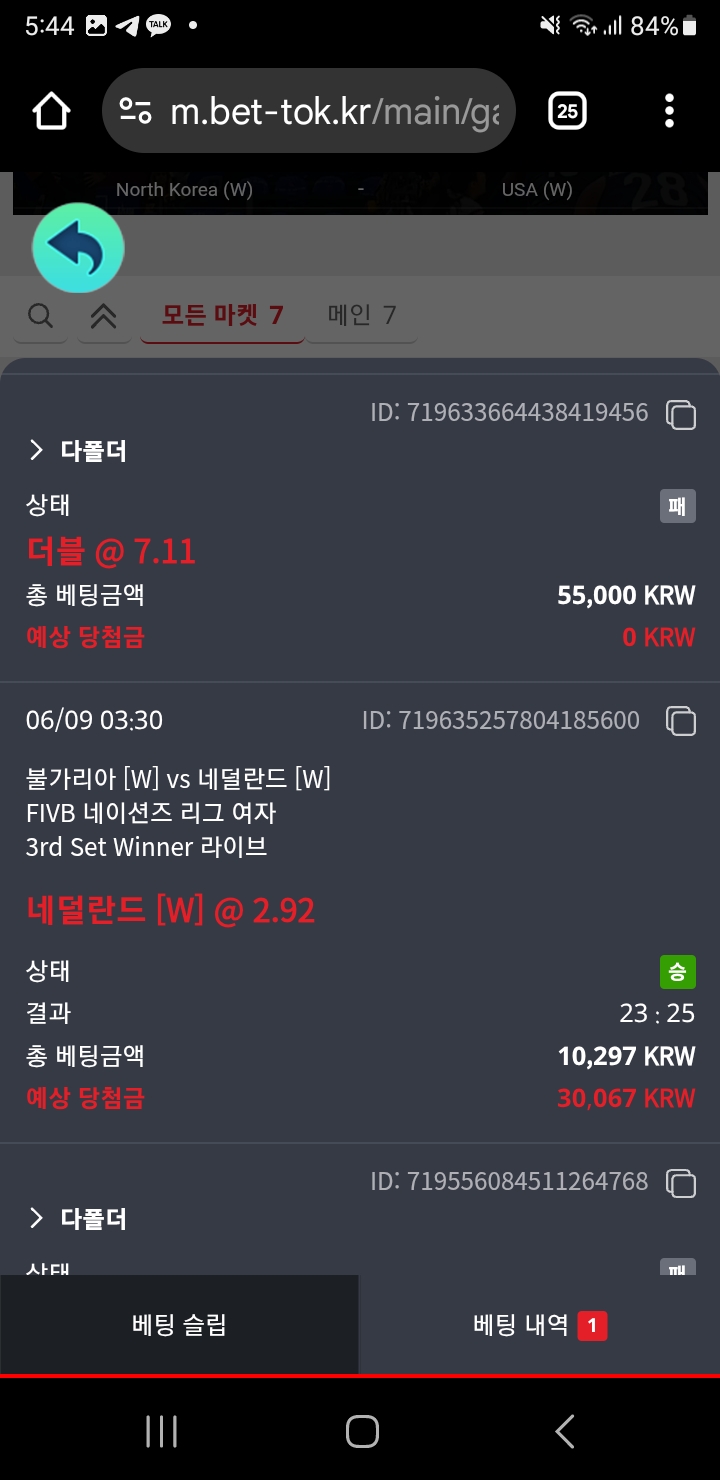720x1480 pixels.
Task: Open the browser home page
Action: click(51, 111)
